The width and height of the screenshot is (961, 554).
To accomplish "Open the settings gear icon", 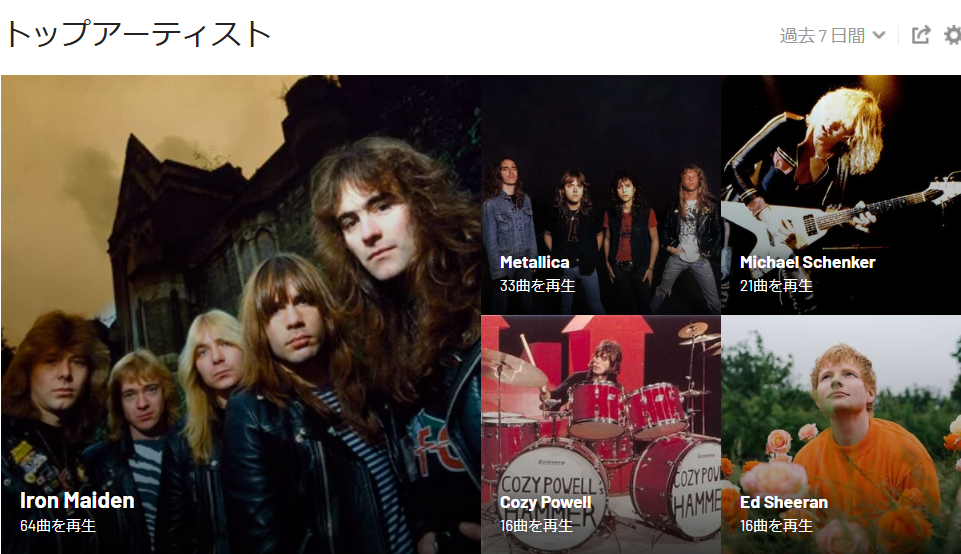I will click(952, 35).
